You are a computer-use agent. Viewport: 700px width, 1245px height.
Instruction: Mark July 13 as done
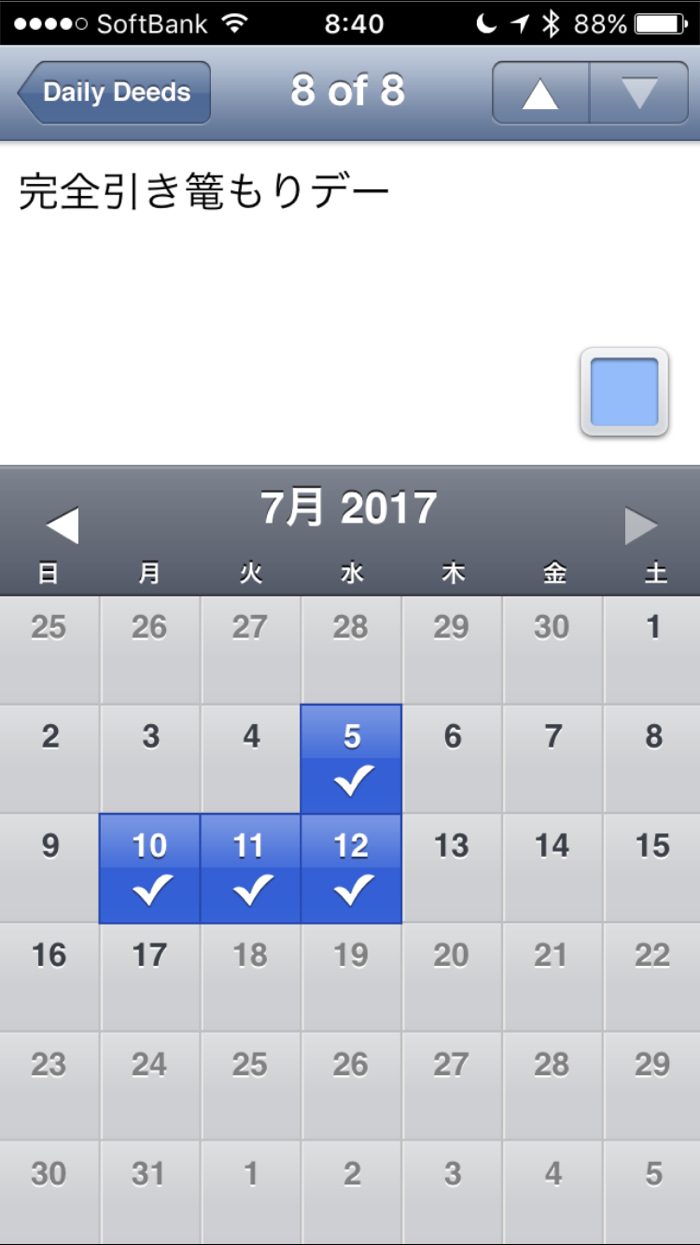(452, 868)
